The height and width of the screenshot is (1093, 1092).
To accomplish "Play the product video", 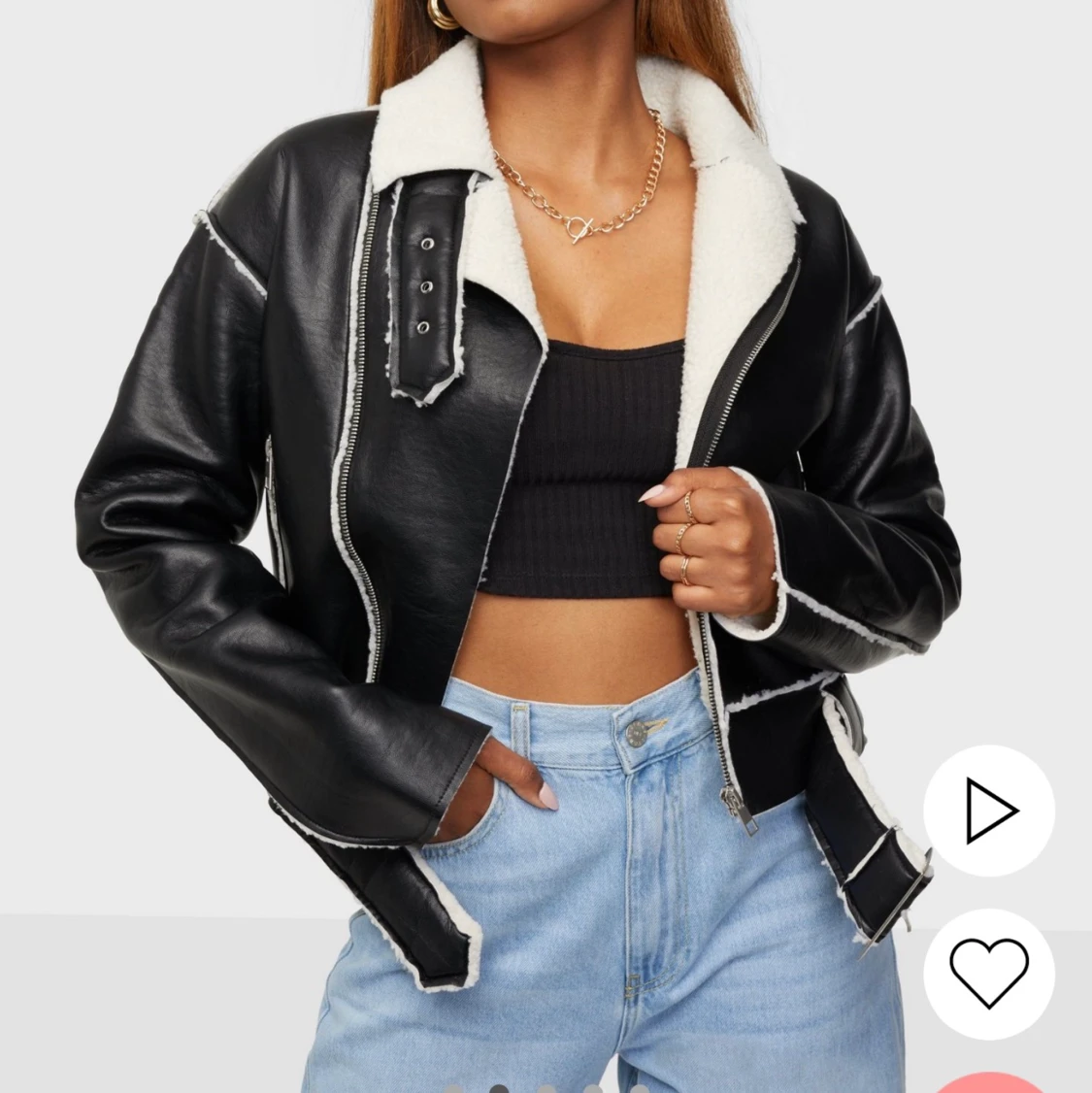I will click(988, 810).
